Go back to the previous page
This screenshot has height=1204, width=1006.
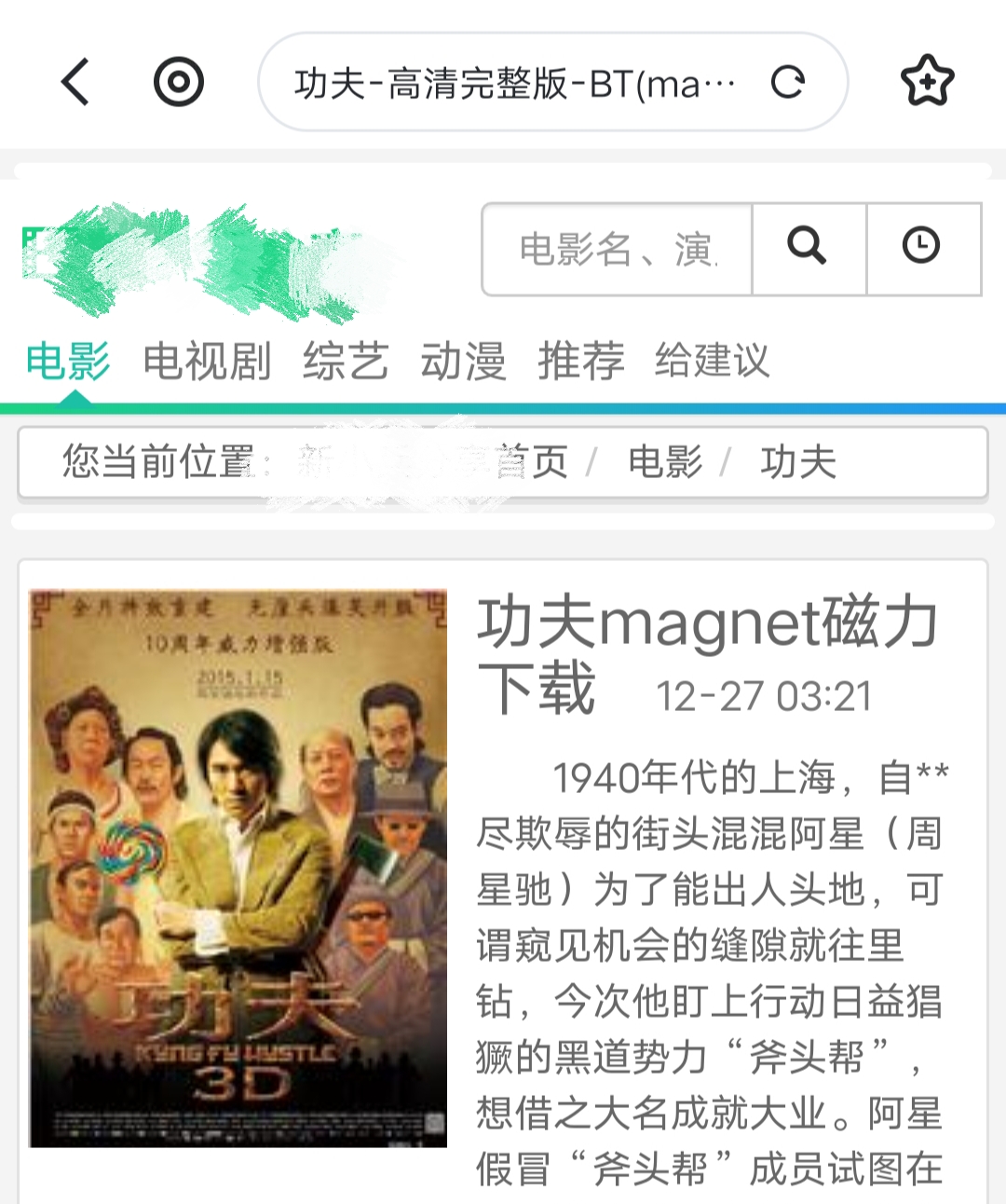[75, 82]
